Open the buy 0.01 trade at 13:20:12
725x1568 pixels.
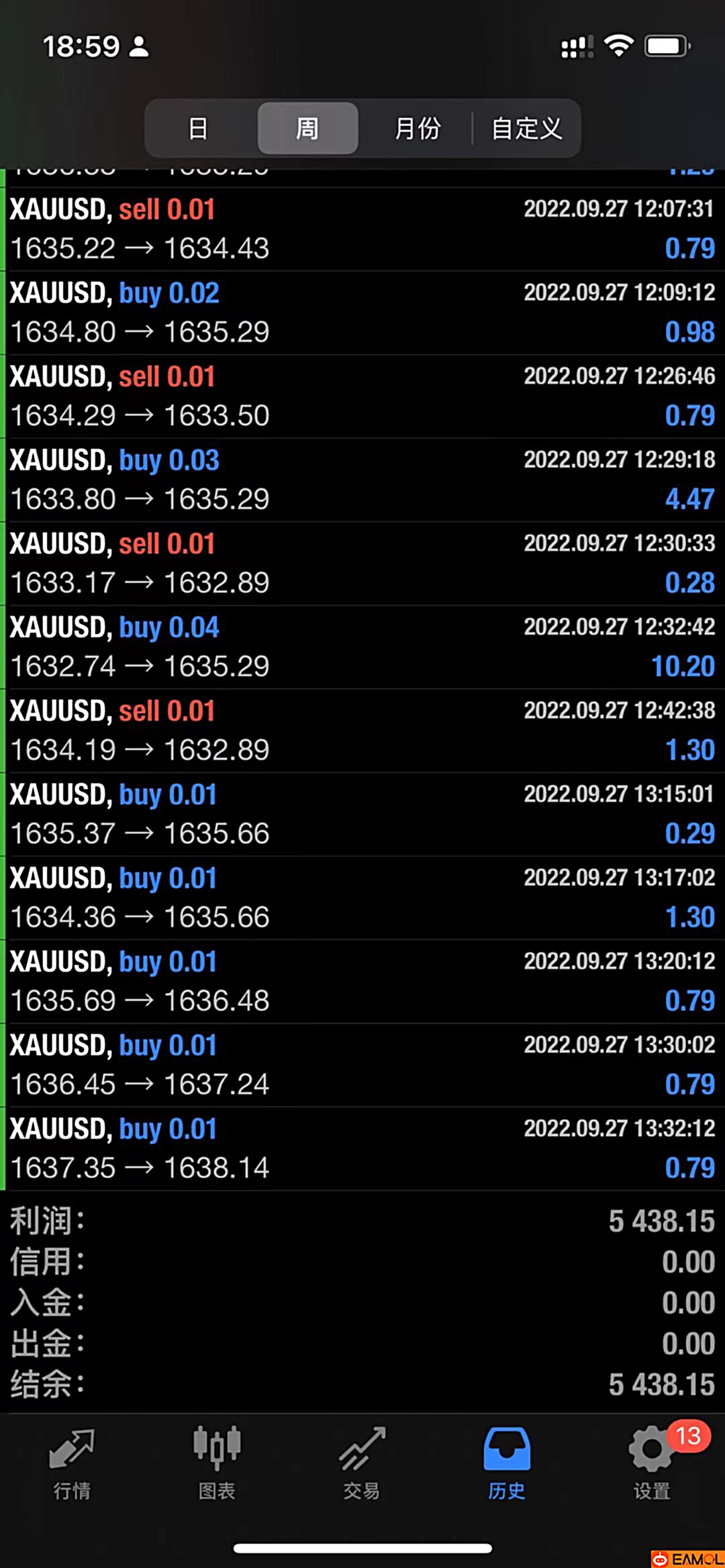pyautogui.click(x=362, y=981)
